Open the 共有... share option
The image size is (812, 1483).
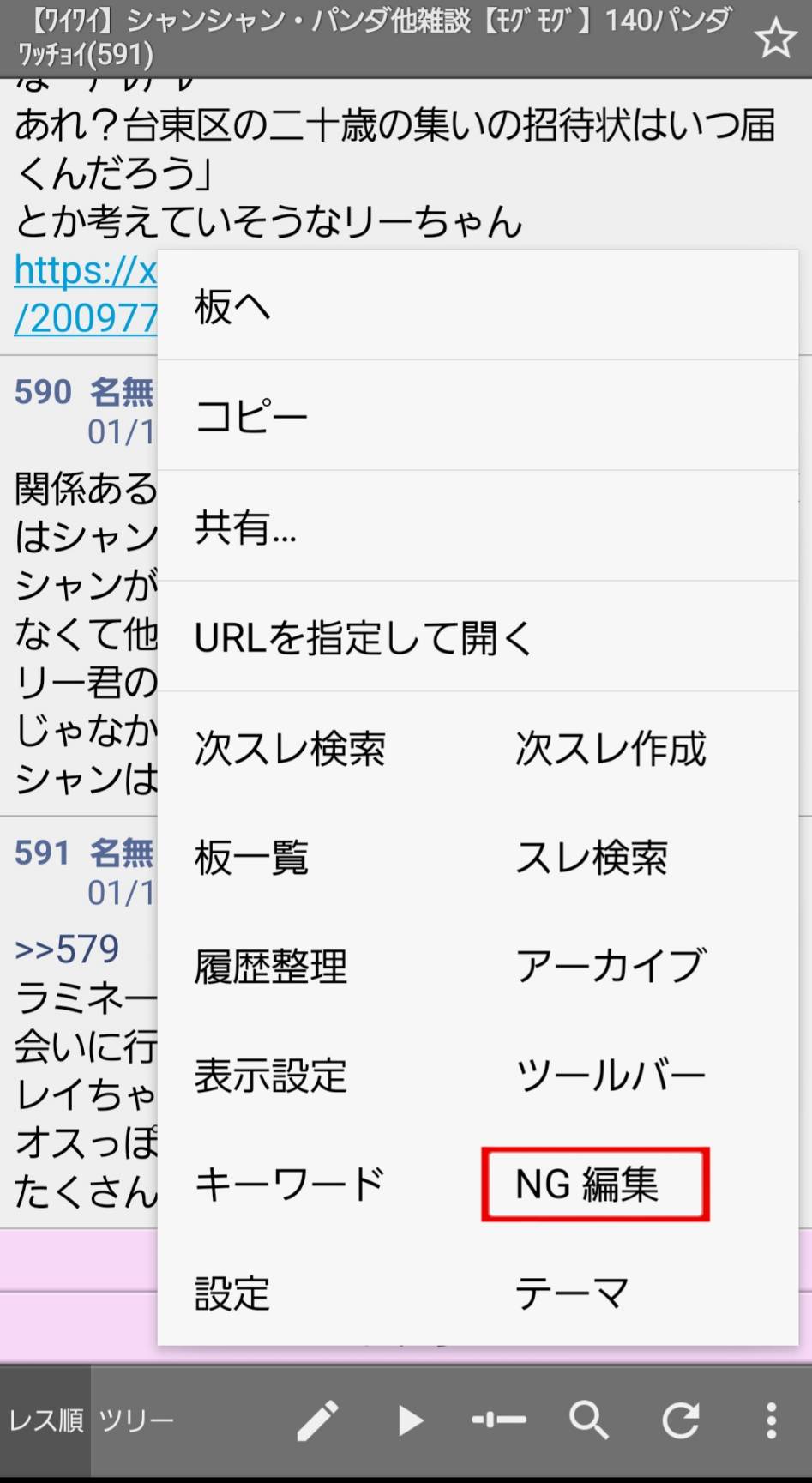pyautogui.click(x=477, y=527)
